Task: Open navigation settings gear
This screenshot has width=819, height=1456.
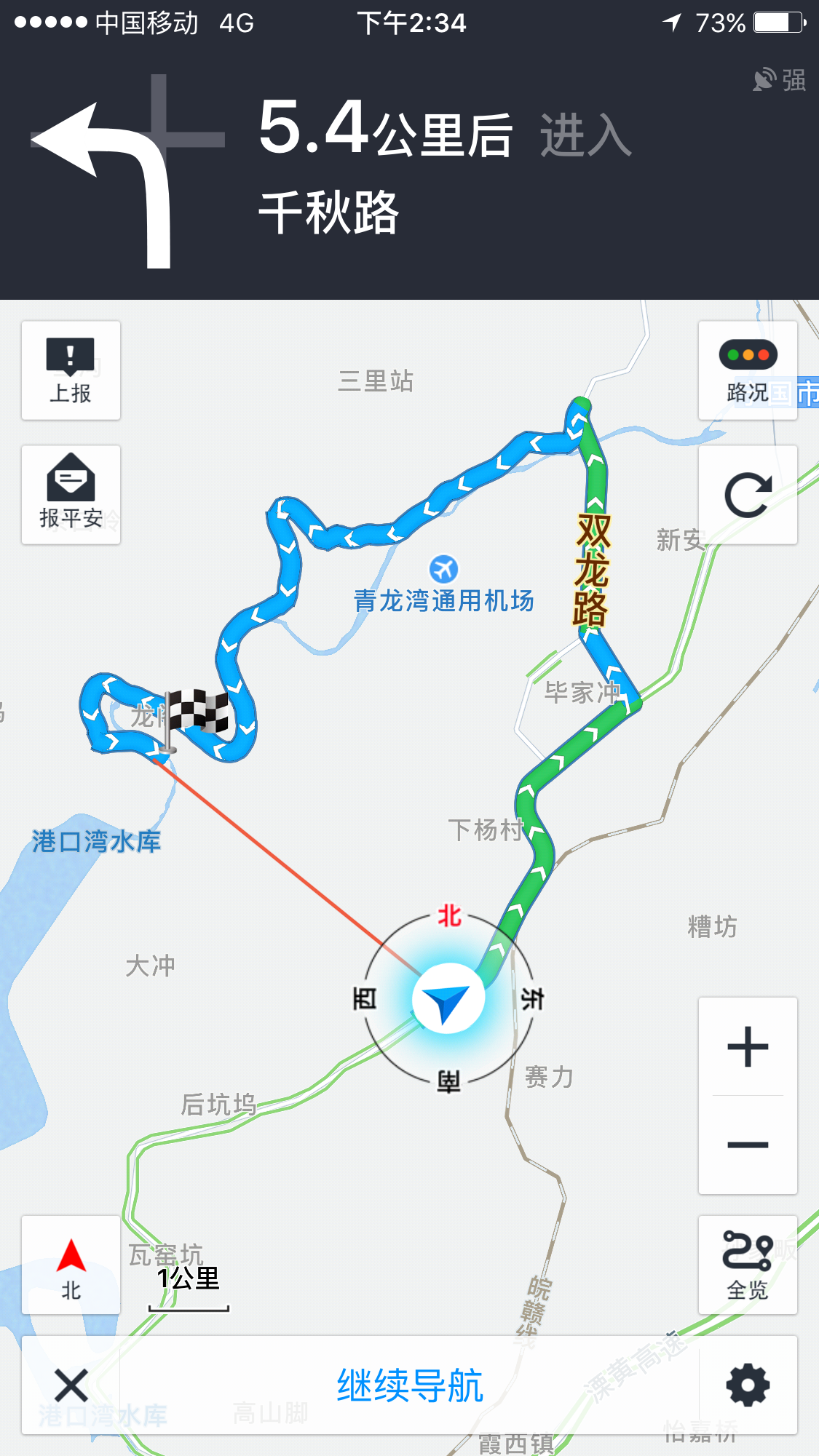Action: [x=748, y=1385]
